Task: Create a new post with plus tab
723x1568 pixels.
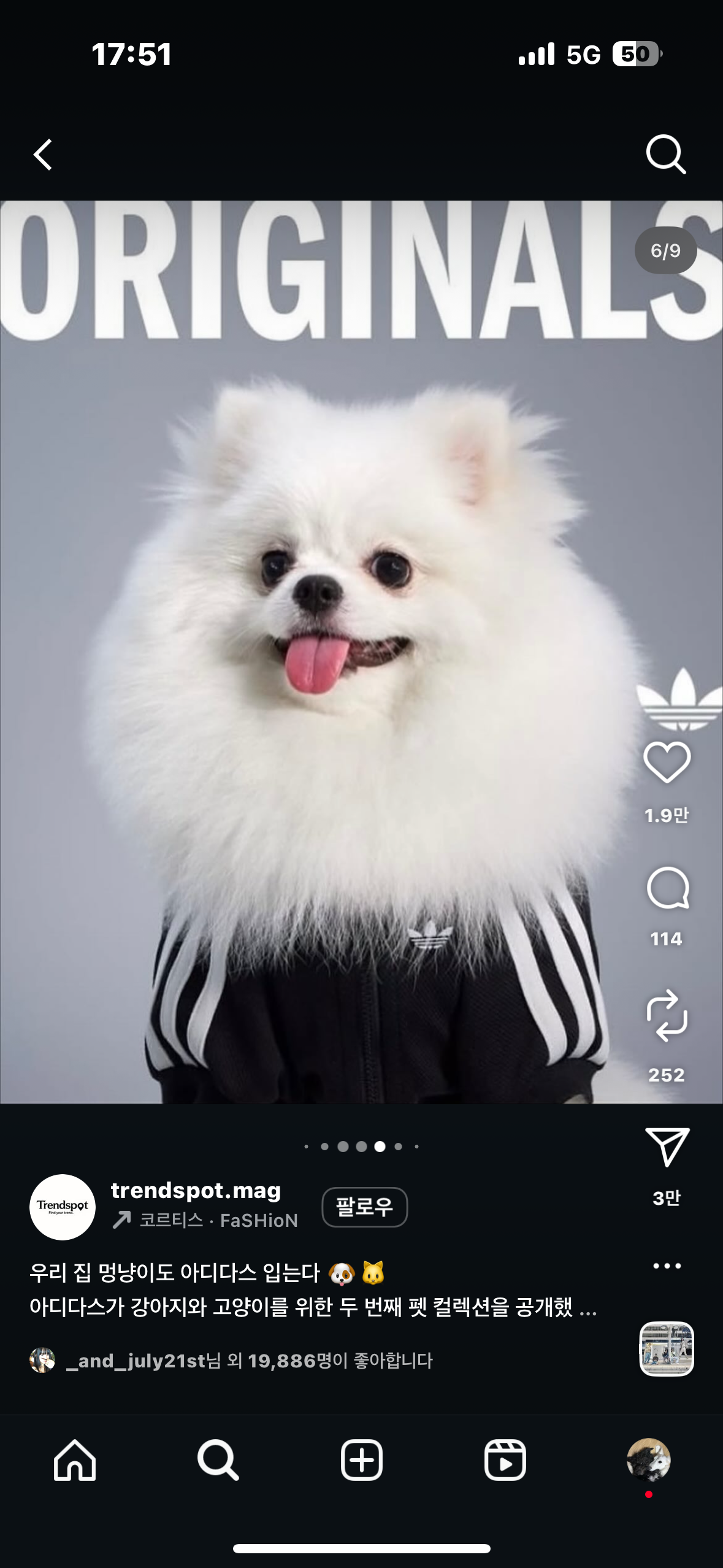Action: 361,1460
